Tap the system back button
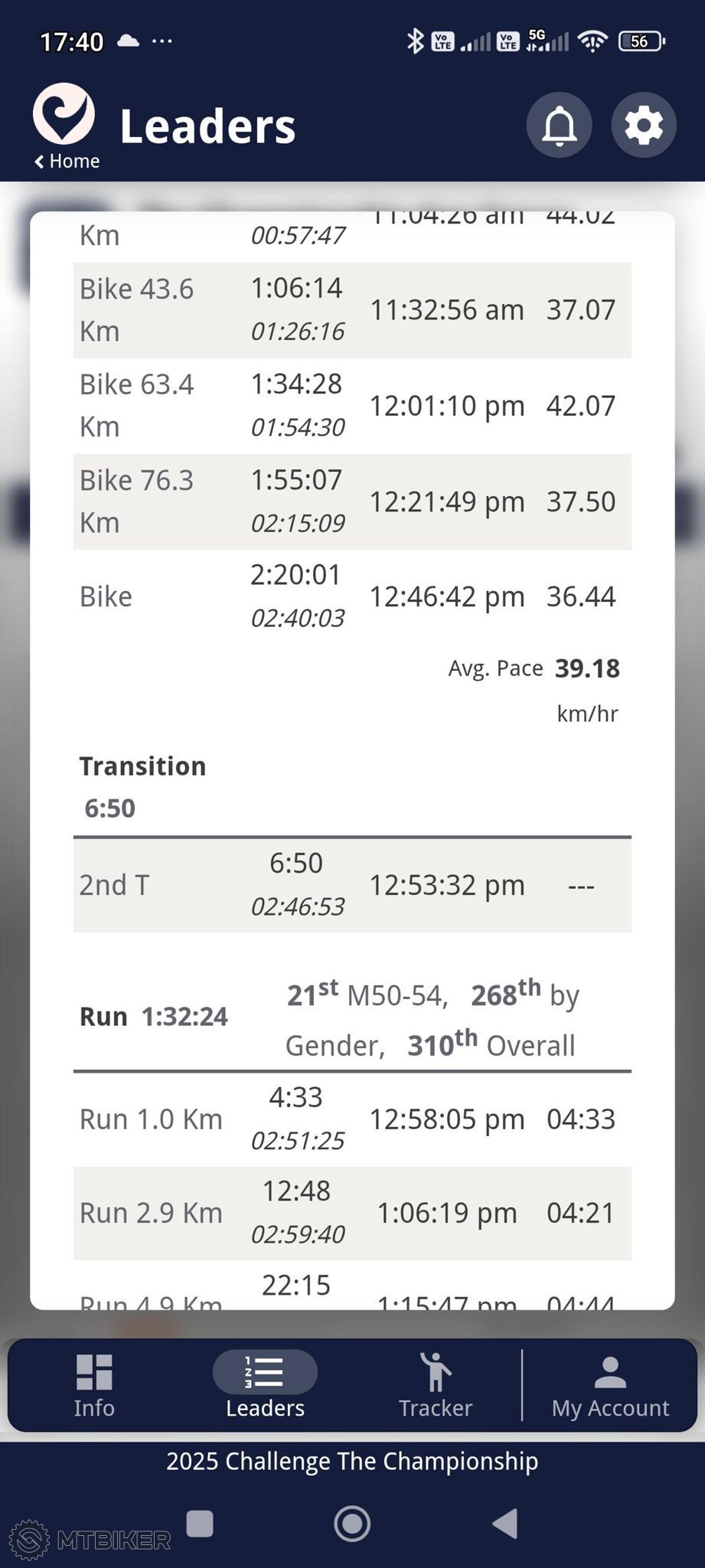The image size is (705, 1568). coord(505,1524)
